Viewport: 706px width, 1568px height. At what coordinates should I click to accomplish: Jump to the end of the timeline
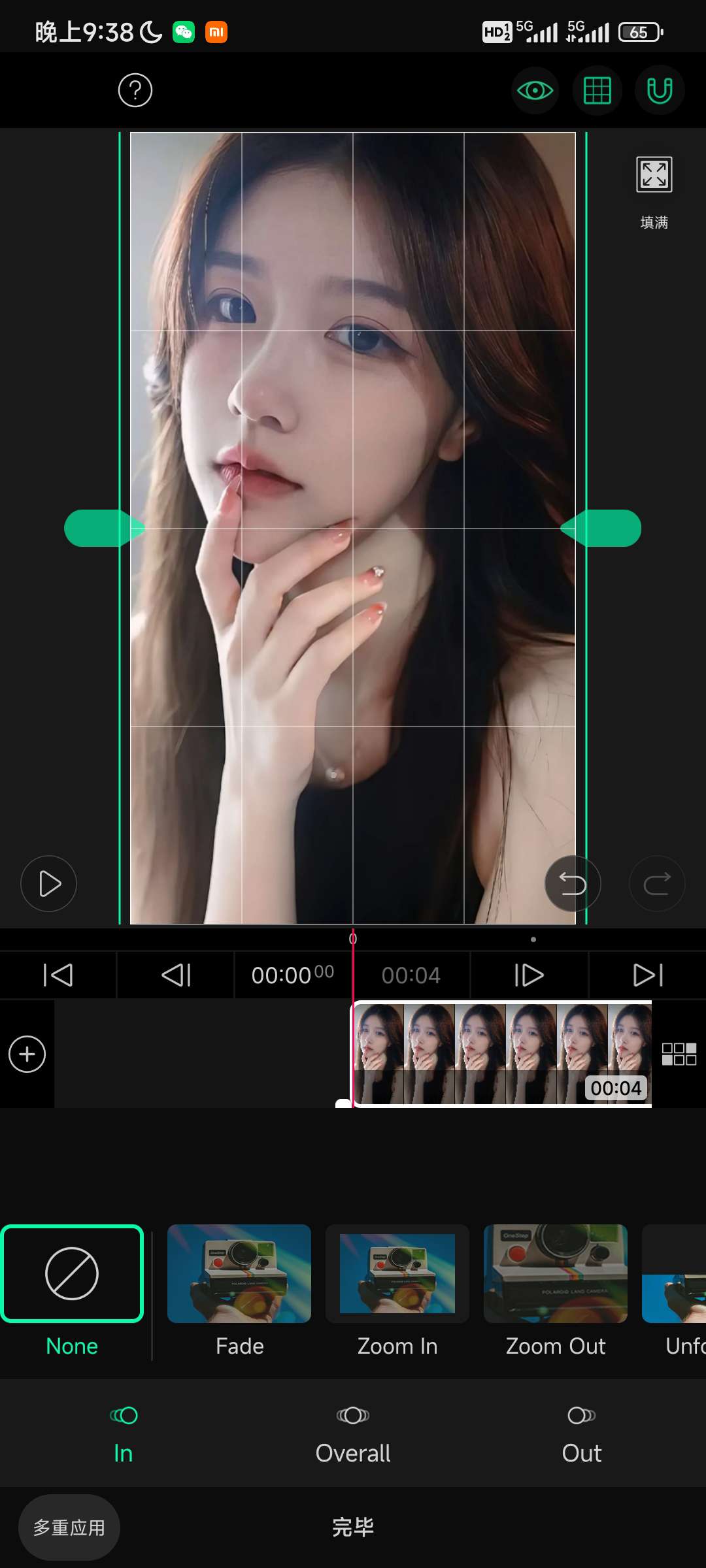tap(648, 975)
